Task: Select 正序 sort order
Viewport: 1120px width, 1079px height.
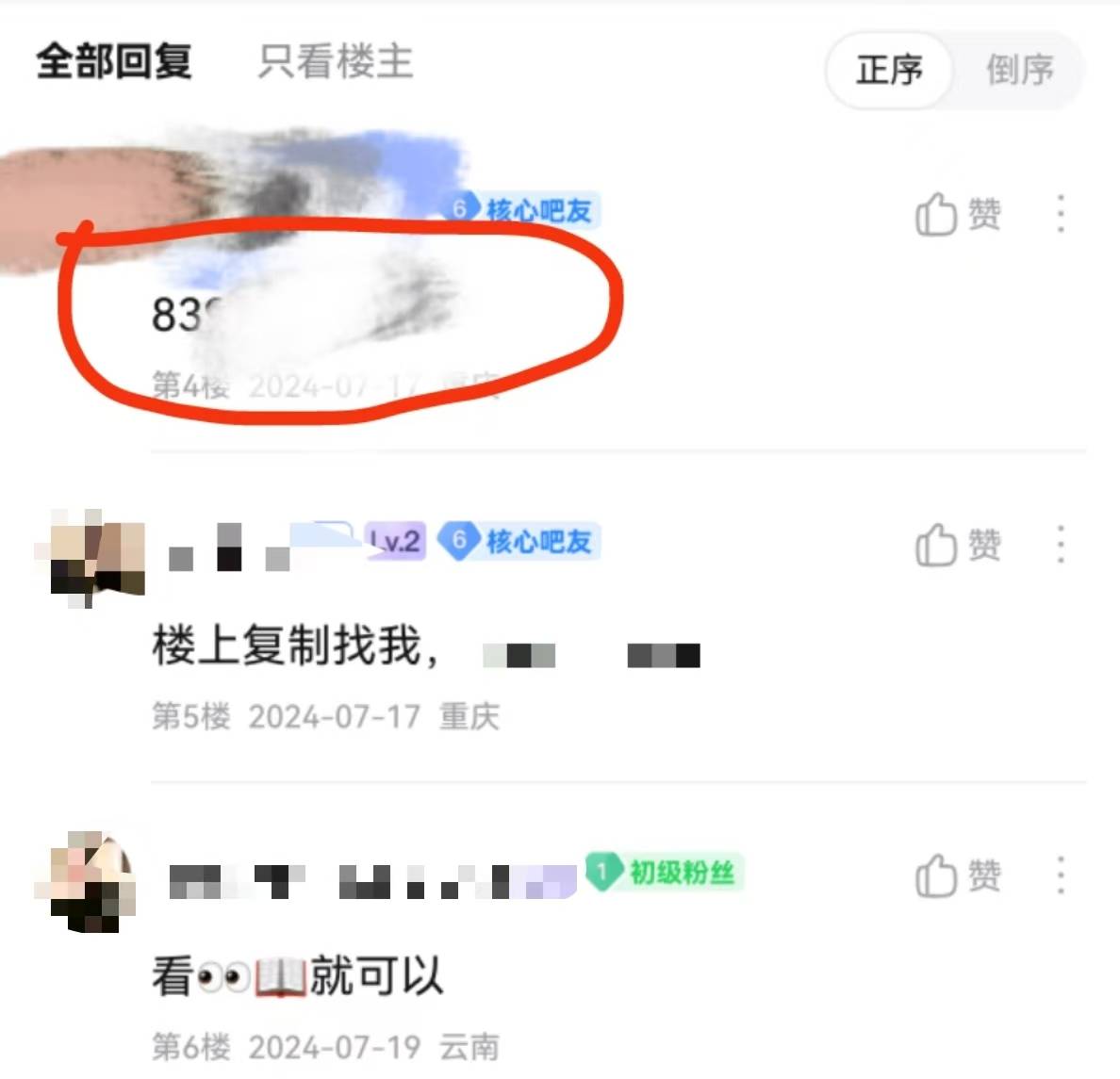Action: coord(889,70)
